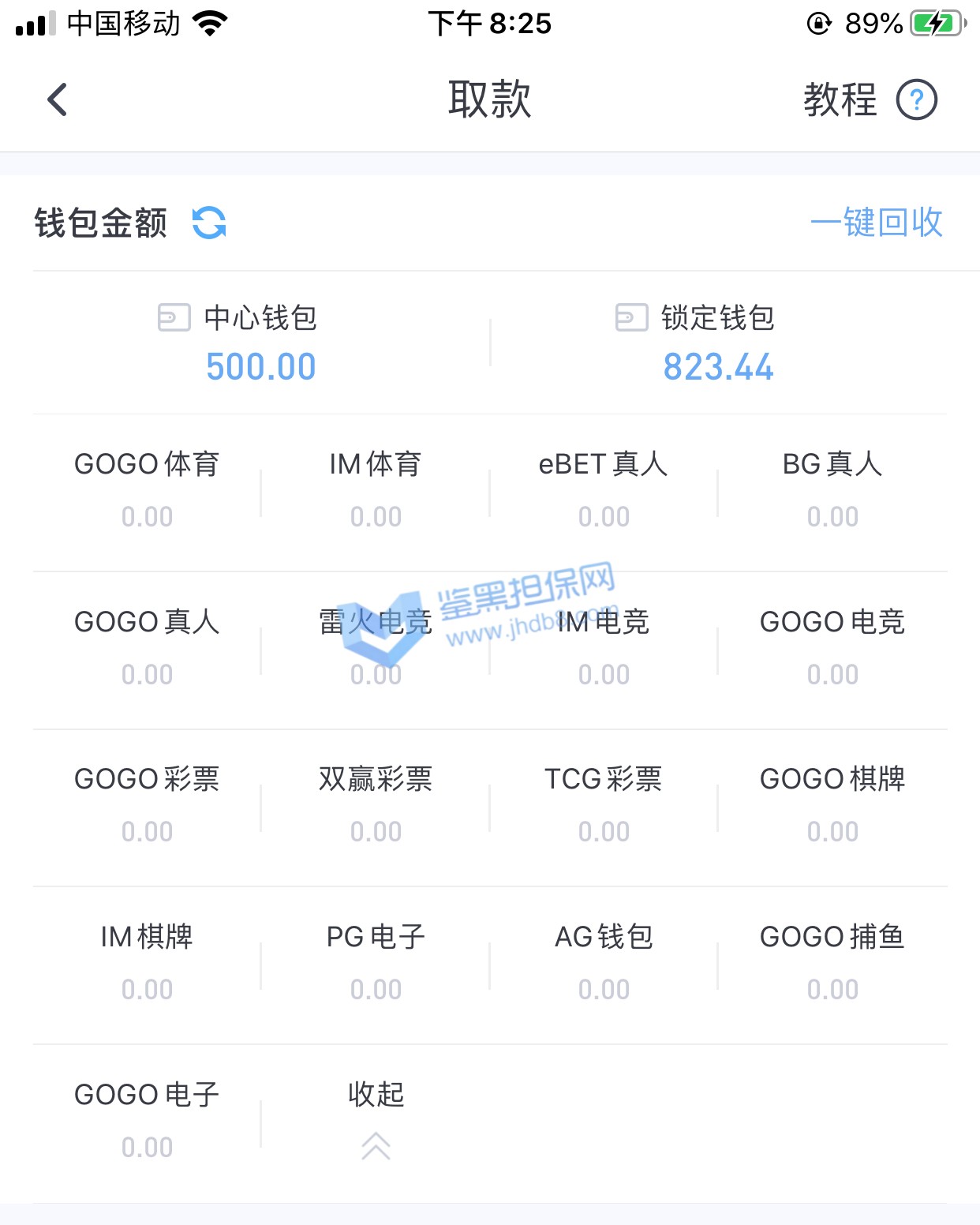Image resolution: width=980 pixels, height=1225 pixels.
Task: Open the question mark help icon
Action: pos(916,100)
